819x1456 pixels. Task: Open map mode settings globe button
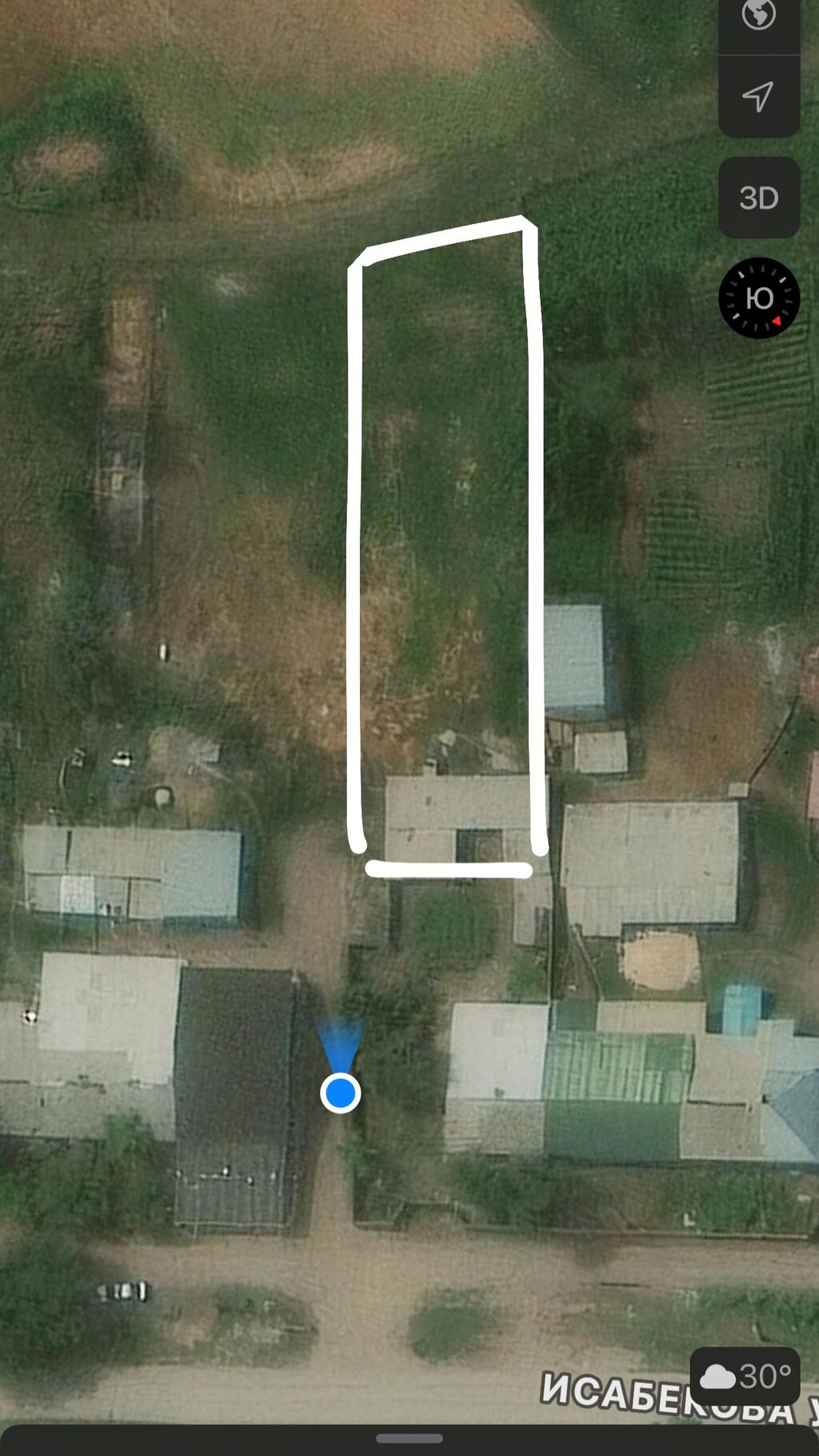[x=758, y=16]
